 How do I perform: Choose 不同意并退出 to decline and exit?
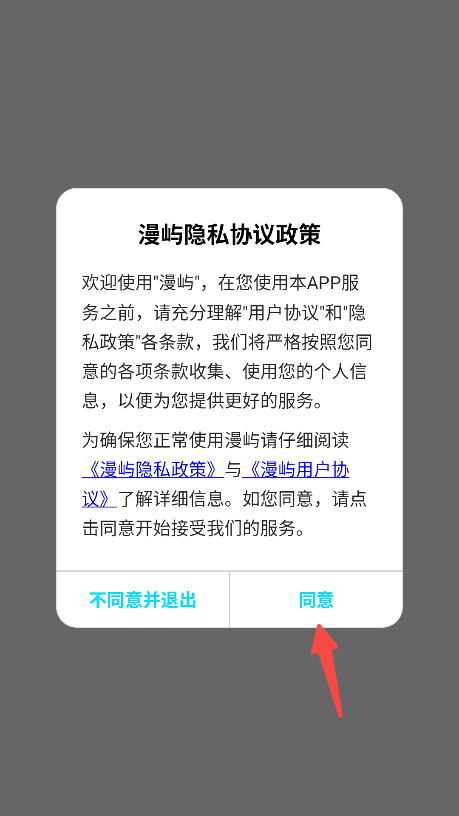pyautogui.click(x=143, y=600)
